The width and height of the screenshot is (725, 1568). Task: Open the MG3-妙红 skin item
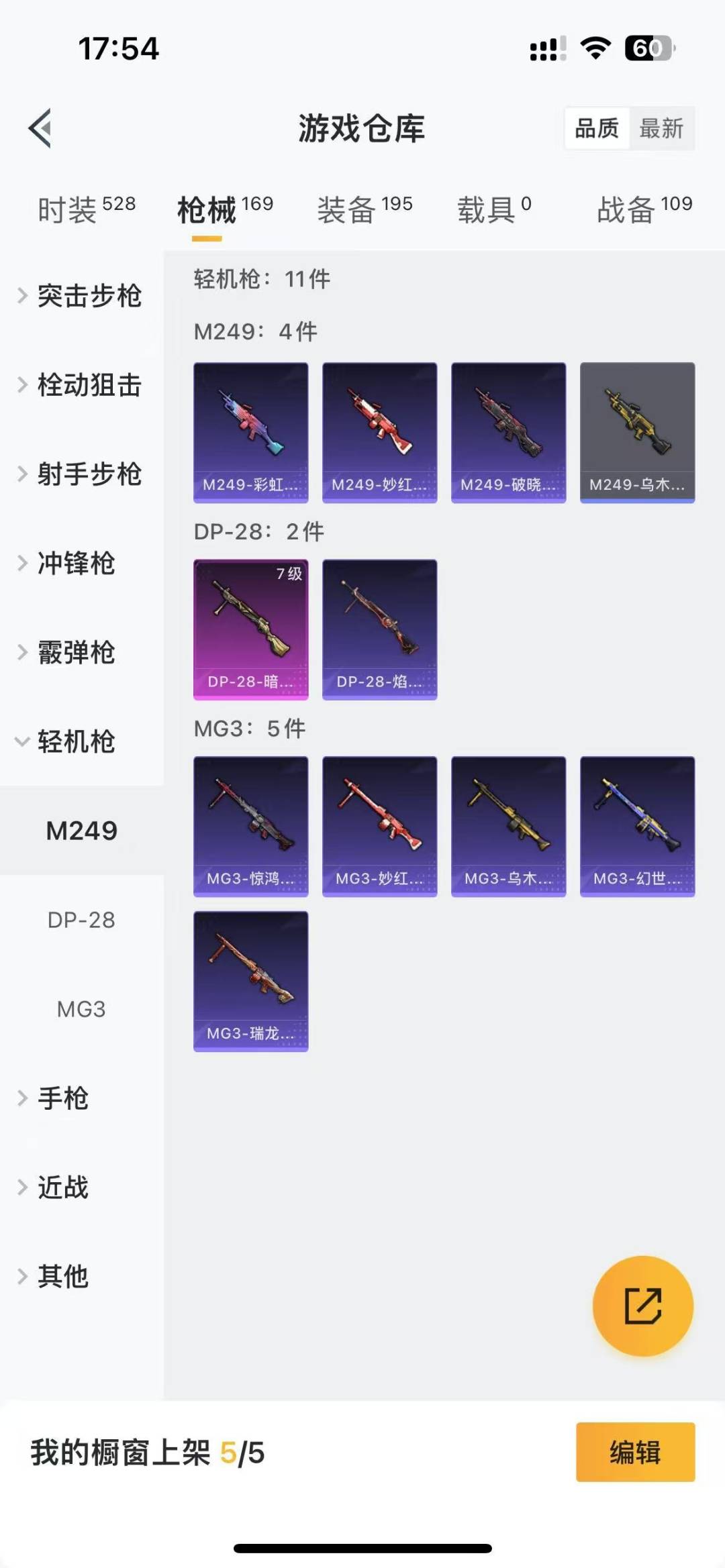click(379, 826)
